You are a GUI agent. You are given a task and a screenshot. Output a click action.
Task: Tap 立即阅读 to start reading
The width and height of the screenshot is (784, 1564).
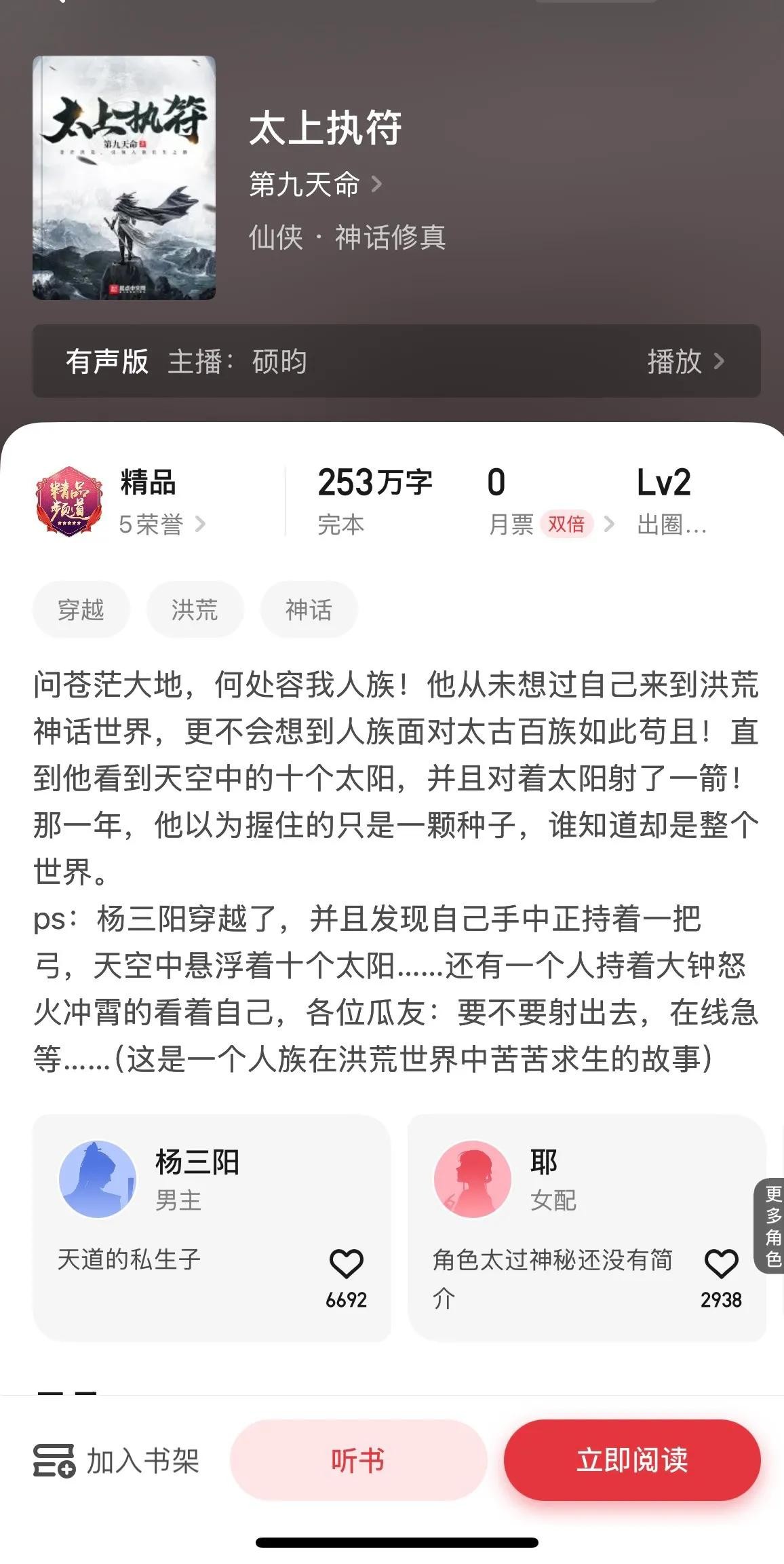pyautogui.click(x=632, y=1460)
